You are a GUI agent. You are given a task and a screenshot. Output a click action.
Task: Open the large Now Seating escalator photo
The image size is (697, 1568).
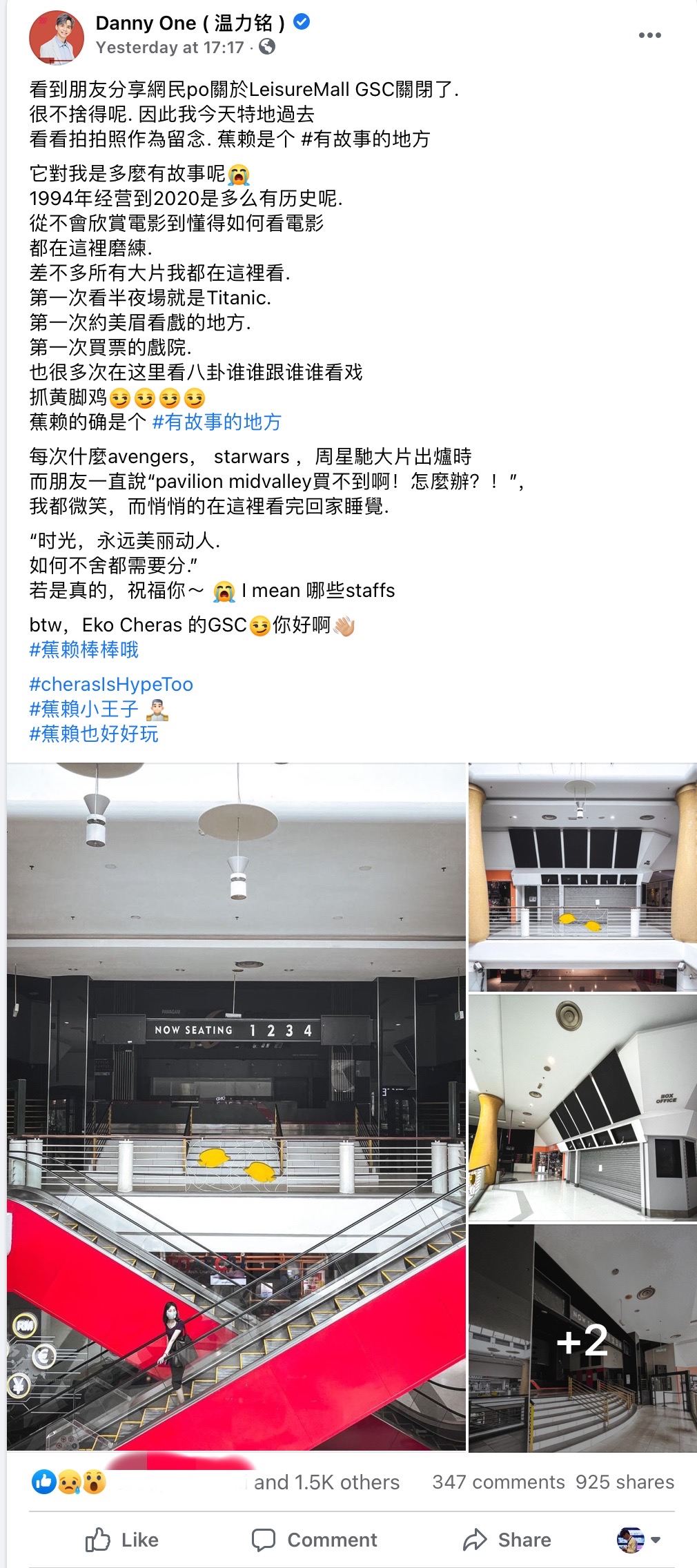(237, 1106)
